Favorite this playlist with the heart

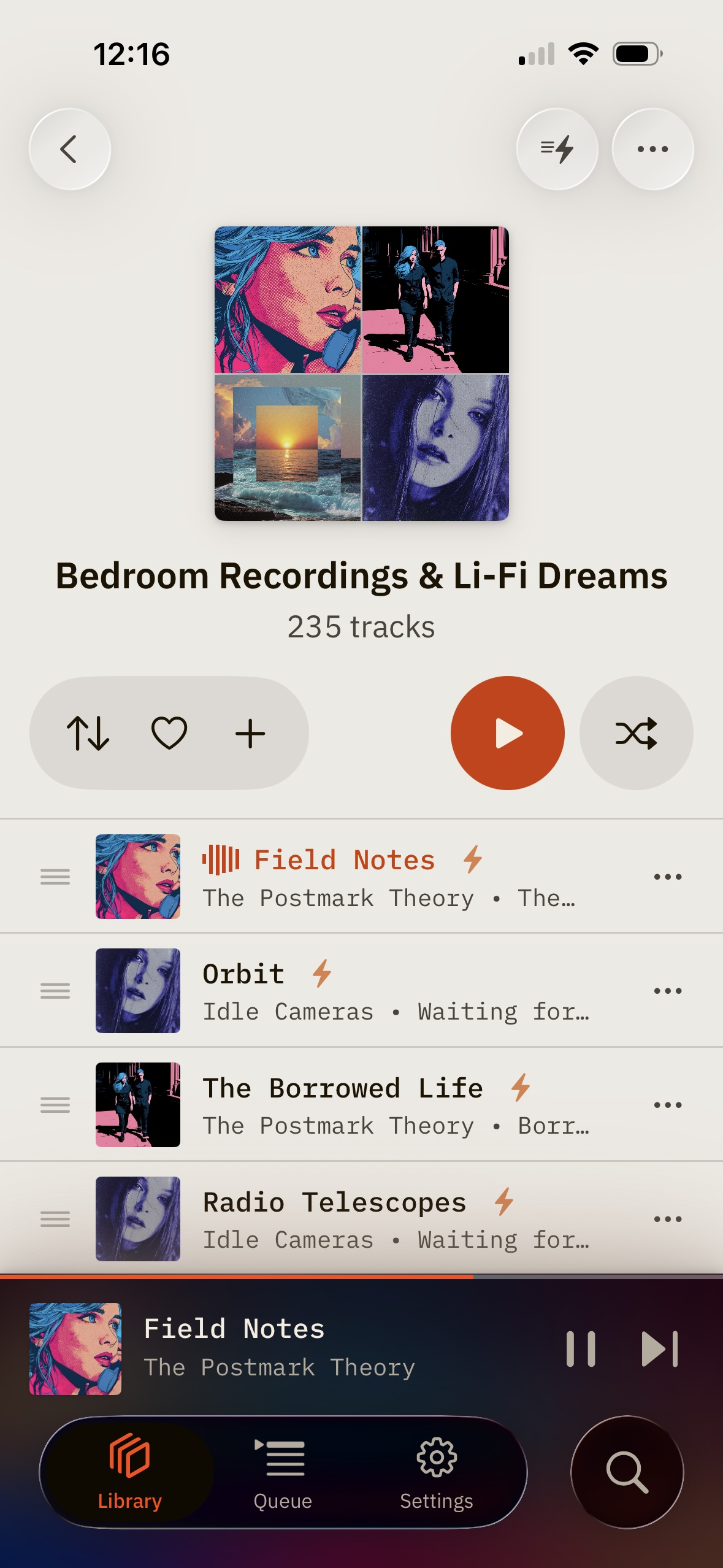coord(169,733)
